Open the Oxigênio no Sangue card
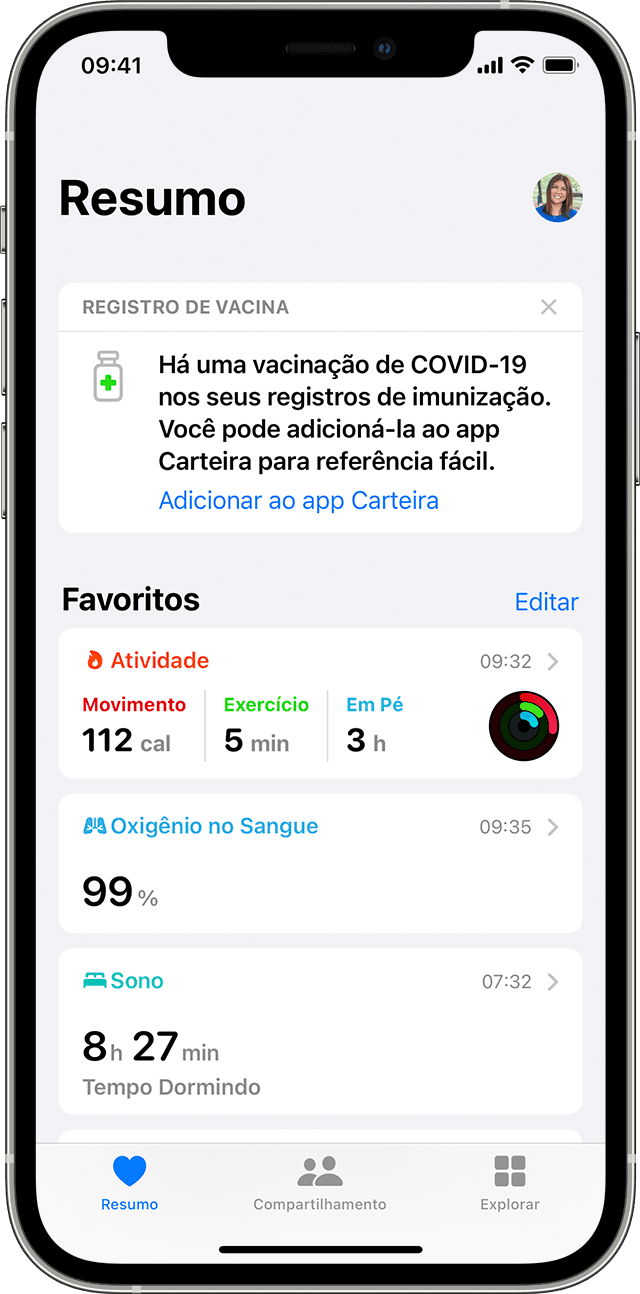 [x=320, y=863]
